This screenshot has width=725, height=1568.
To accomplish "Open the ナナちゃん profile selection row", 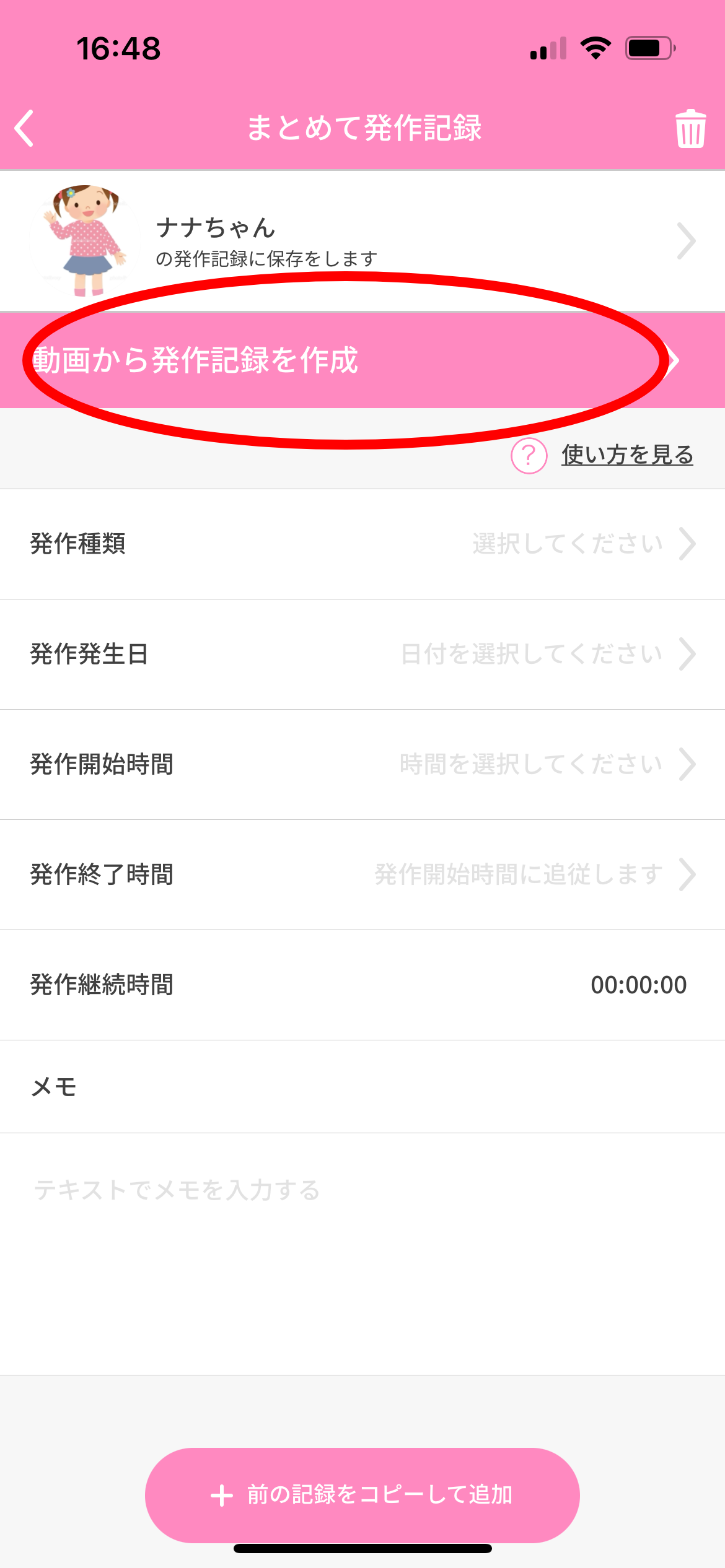I will pos(362,241).
